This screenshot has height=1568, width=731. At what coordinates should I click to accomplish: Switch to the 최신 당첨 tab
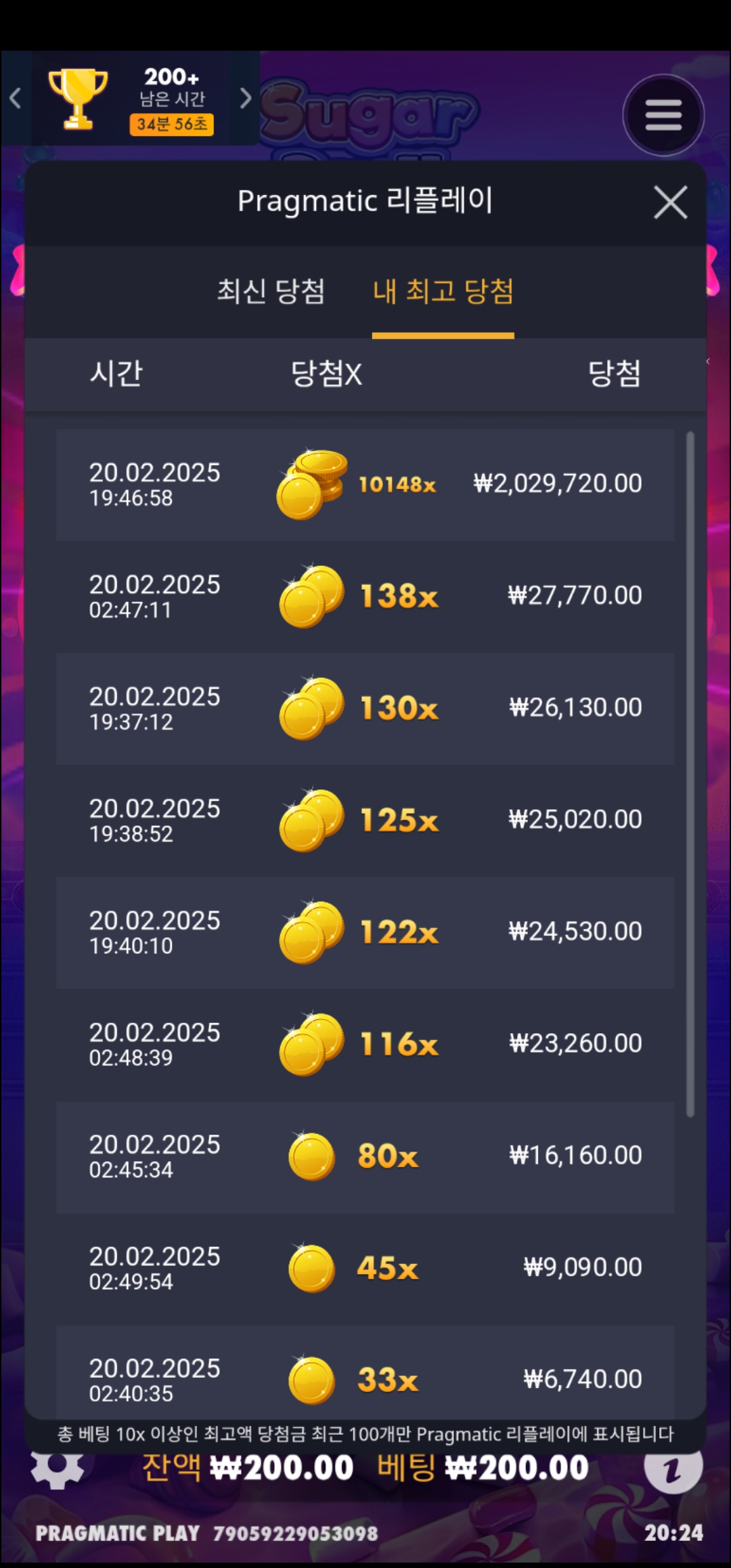tap(271, 291)
